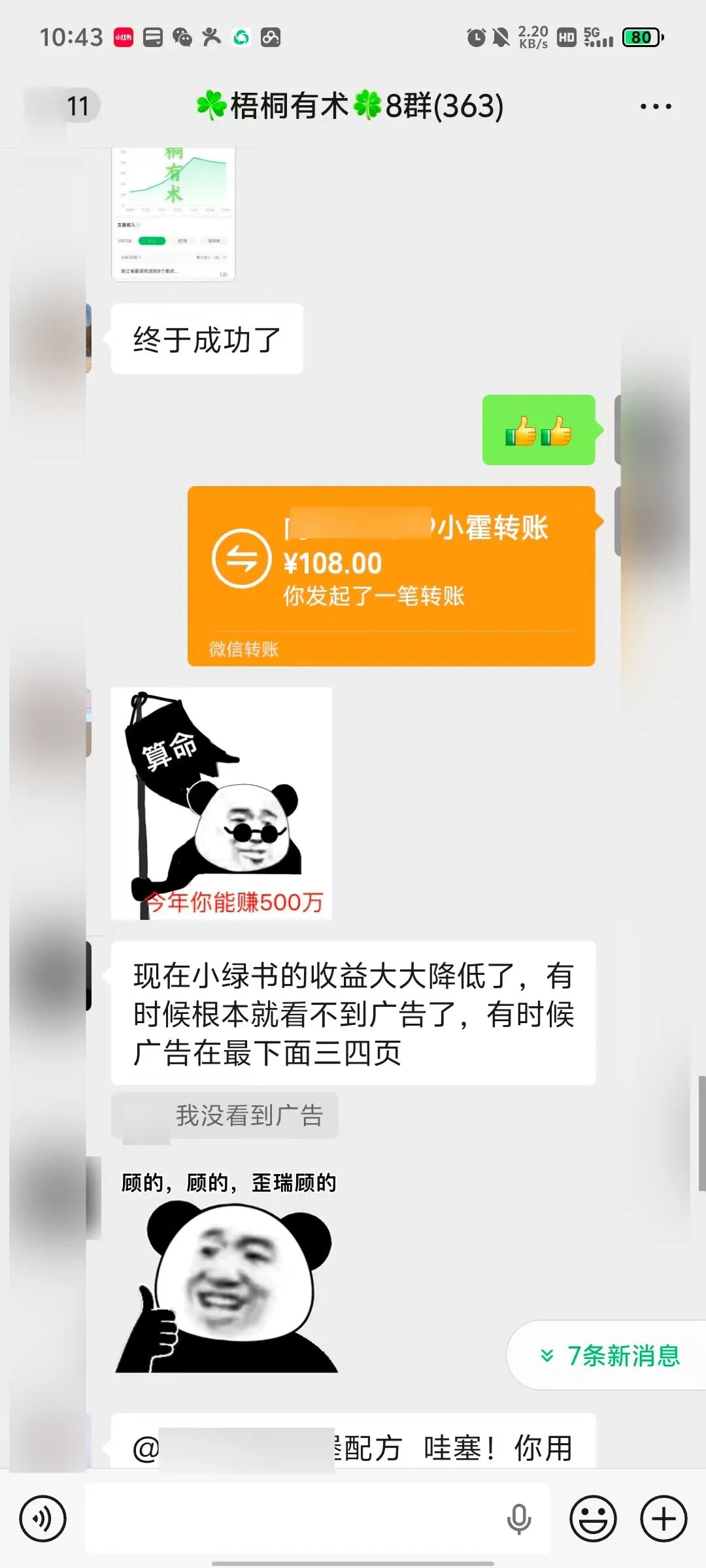The height and width of the screenshot is (1568, 706).
Task: Jump to the 7条新消息 new messages
Action: [x=609, y=1356]
